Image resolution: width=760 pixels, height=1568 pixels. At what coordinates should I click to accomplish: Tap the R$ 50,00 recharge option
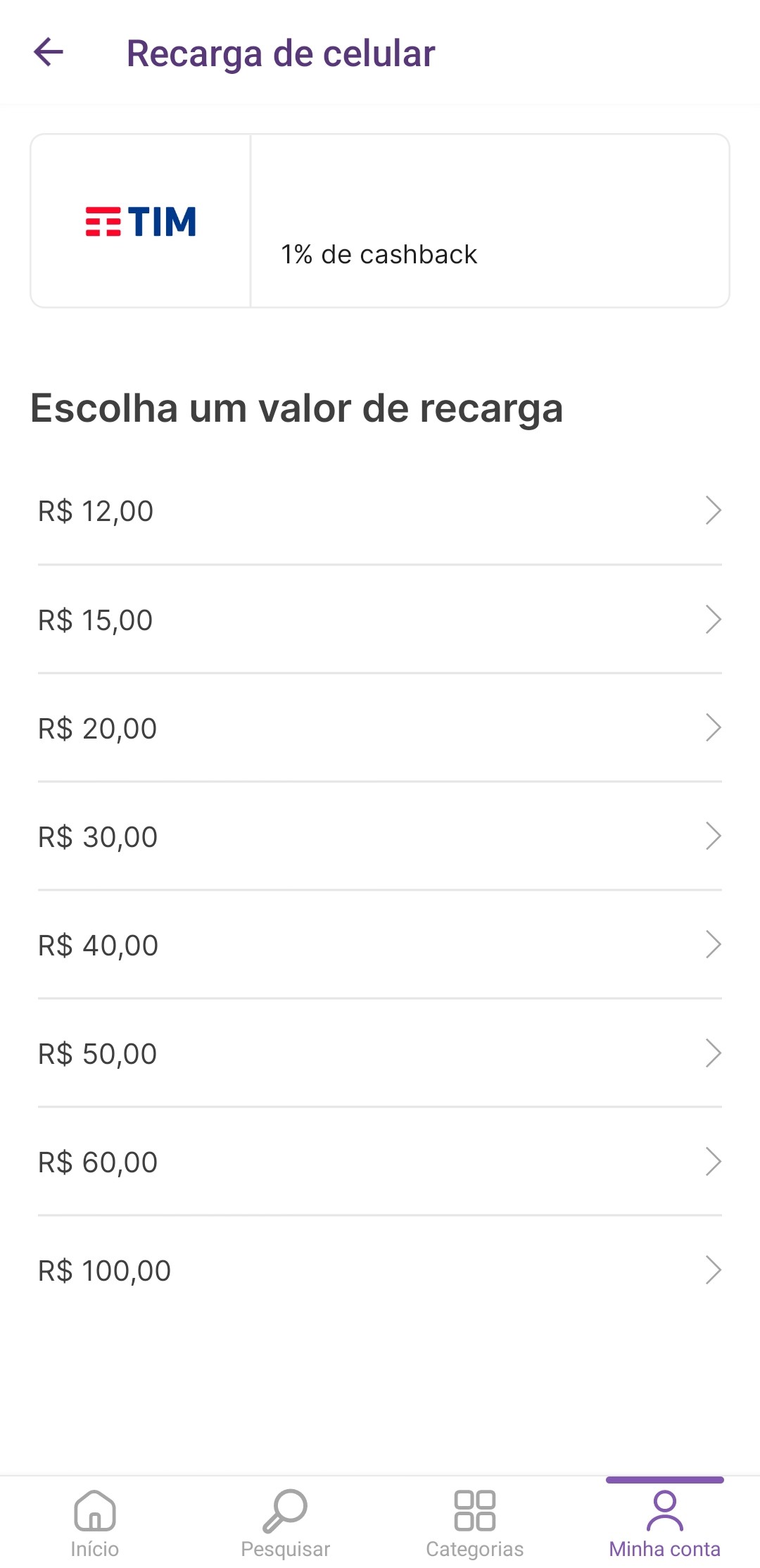point(380,1053)
